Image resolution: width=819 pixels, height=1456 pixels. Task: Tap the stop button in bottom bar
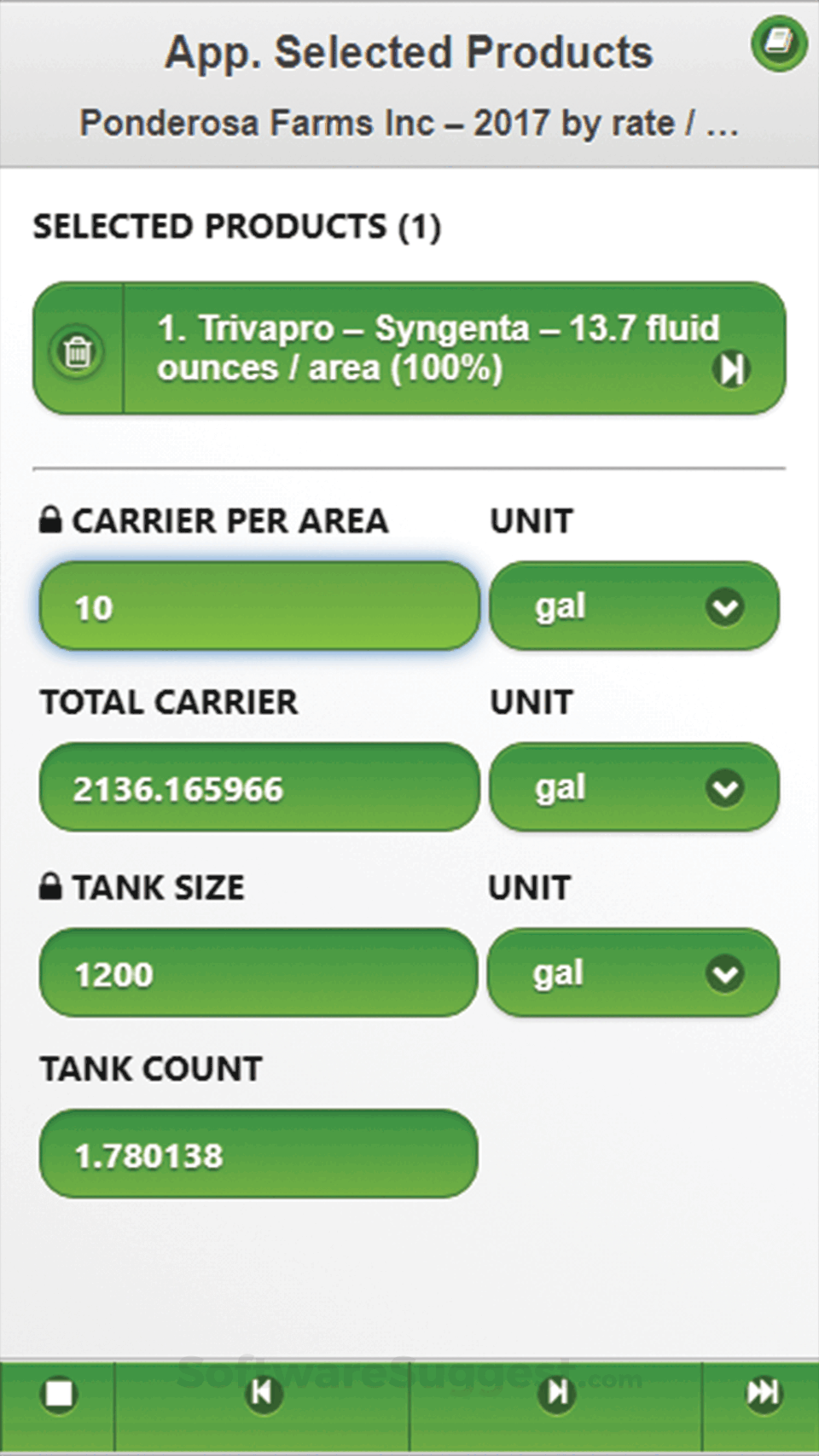click(x=59, y=1394)
